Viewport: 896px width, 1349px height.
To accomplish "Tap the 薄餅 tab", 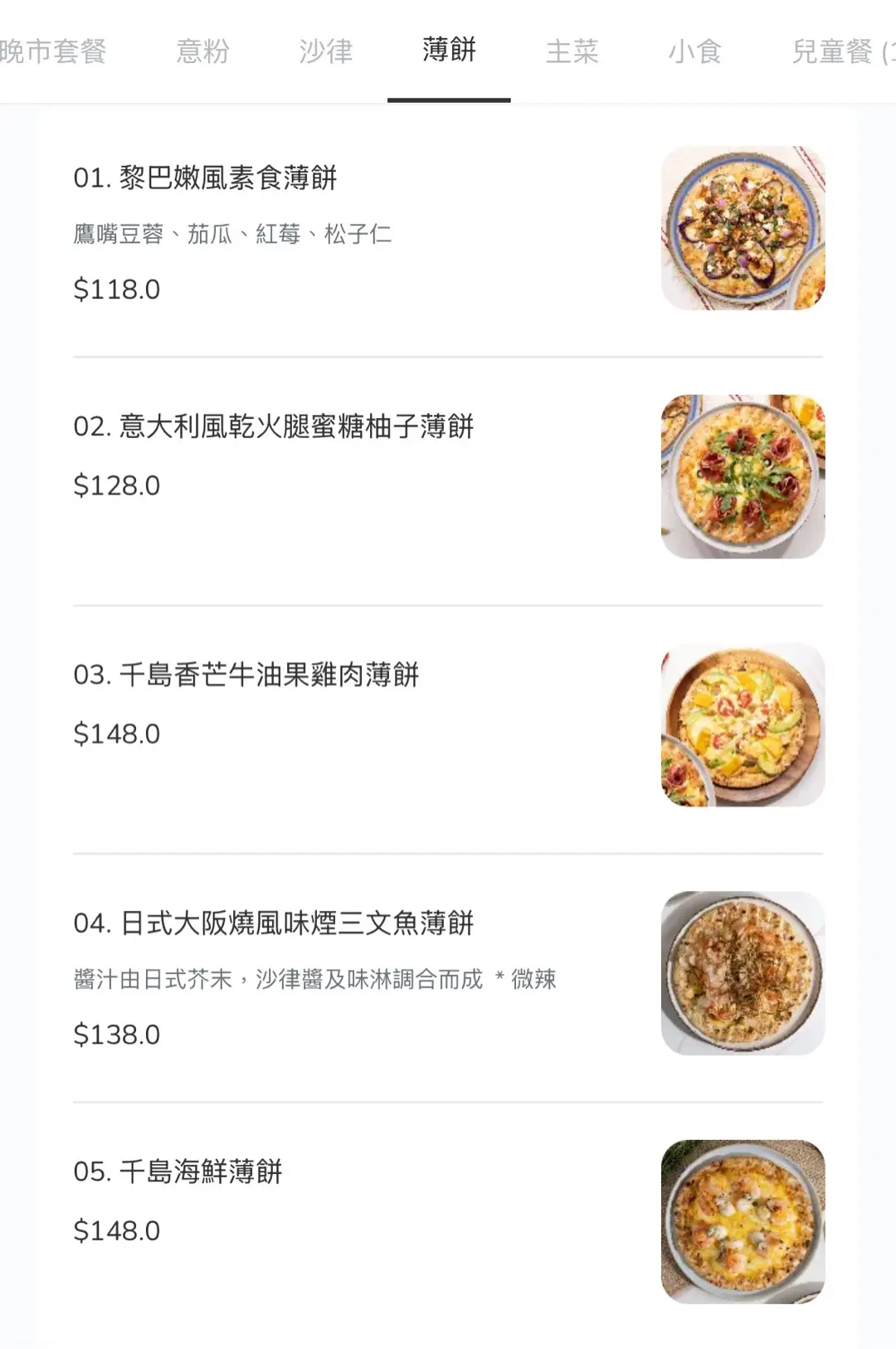I will (x=449, y=51).
